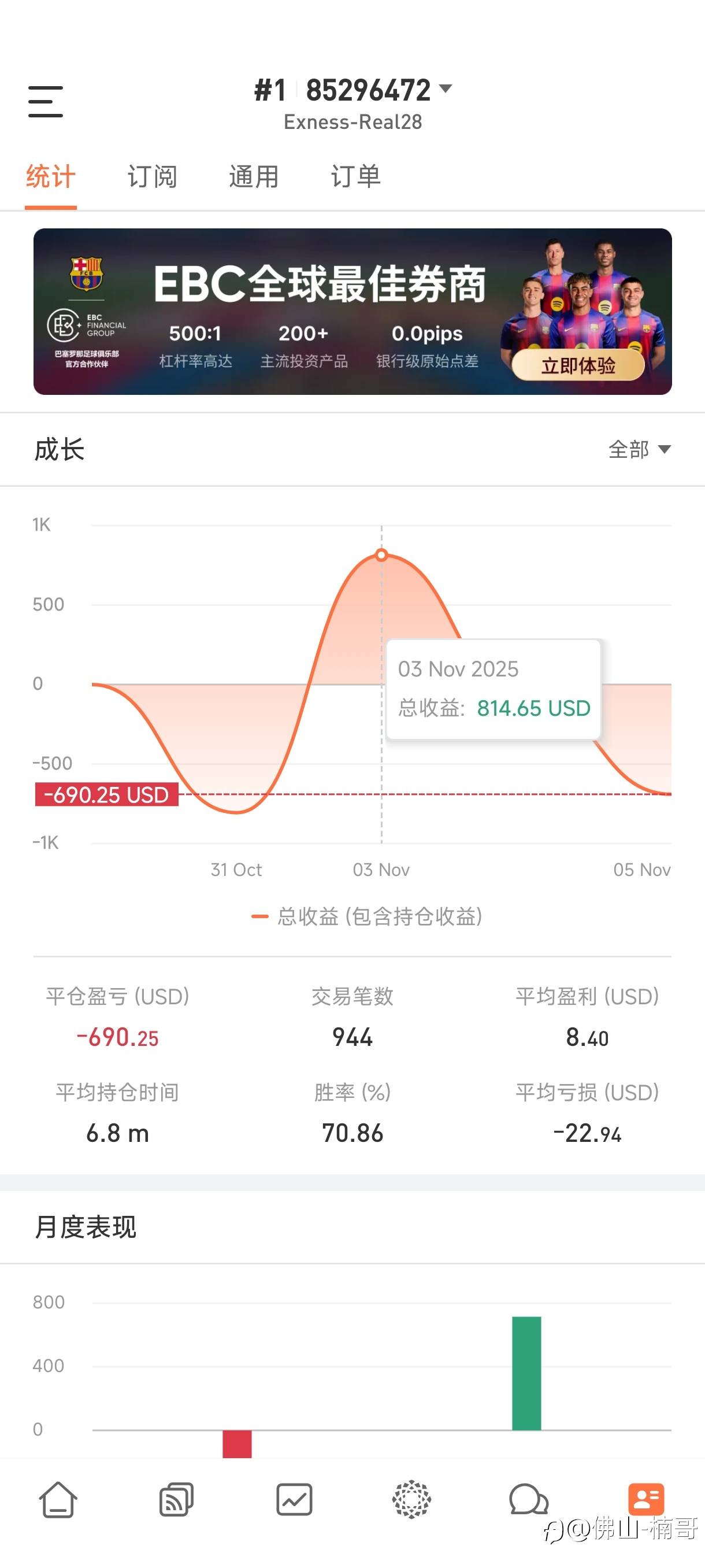Click the 通用 settings section
The height and width of the screenshot is (1568, 705).
(x=254, y=176)
